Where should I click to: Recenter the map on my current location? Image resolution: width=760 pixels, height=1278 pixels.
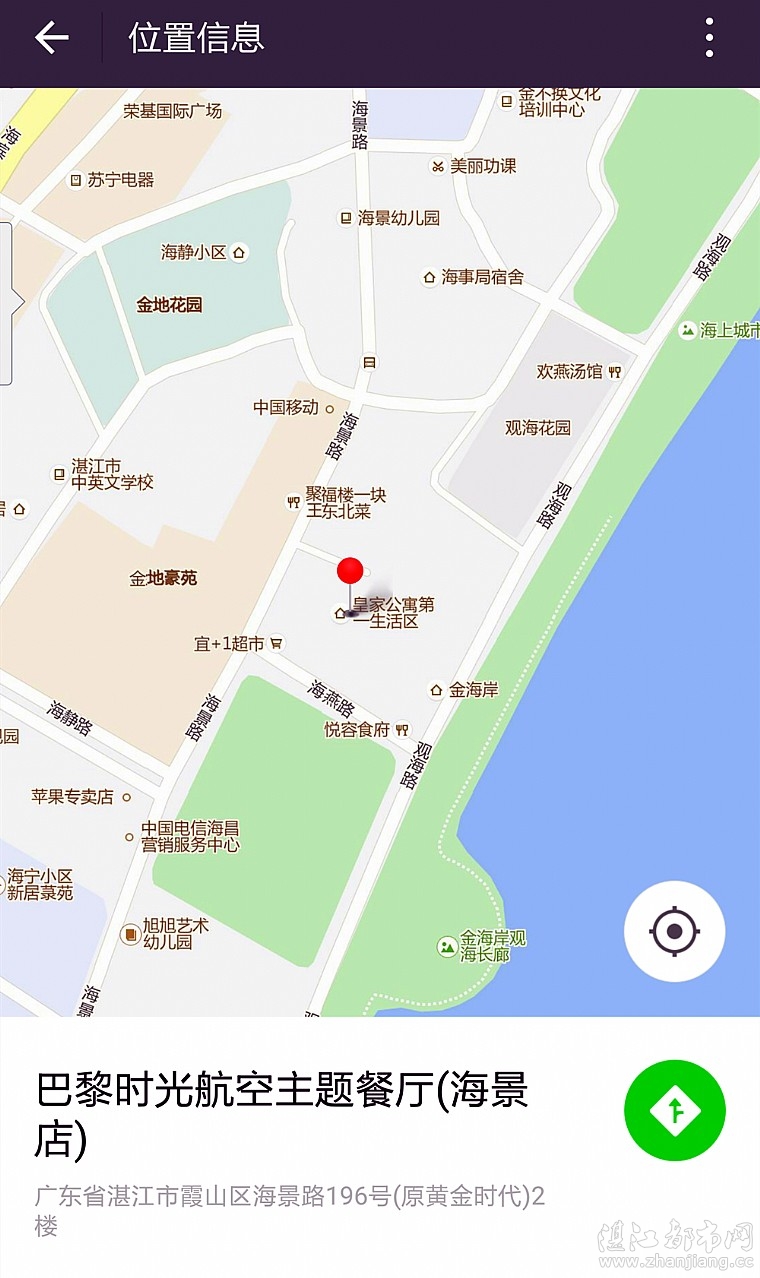[x=674, y=931]
